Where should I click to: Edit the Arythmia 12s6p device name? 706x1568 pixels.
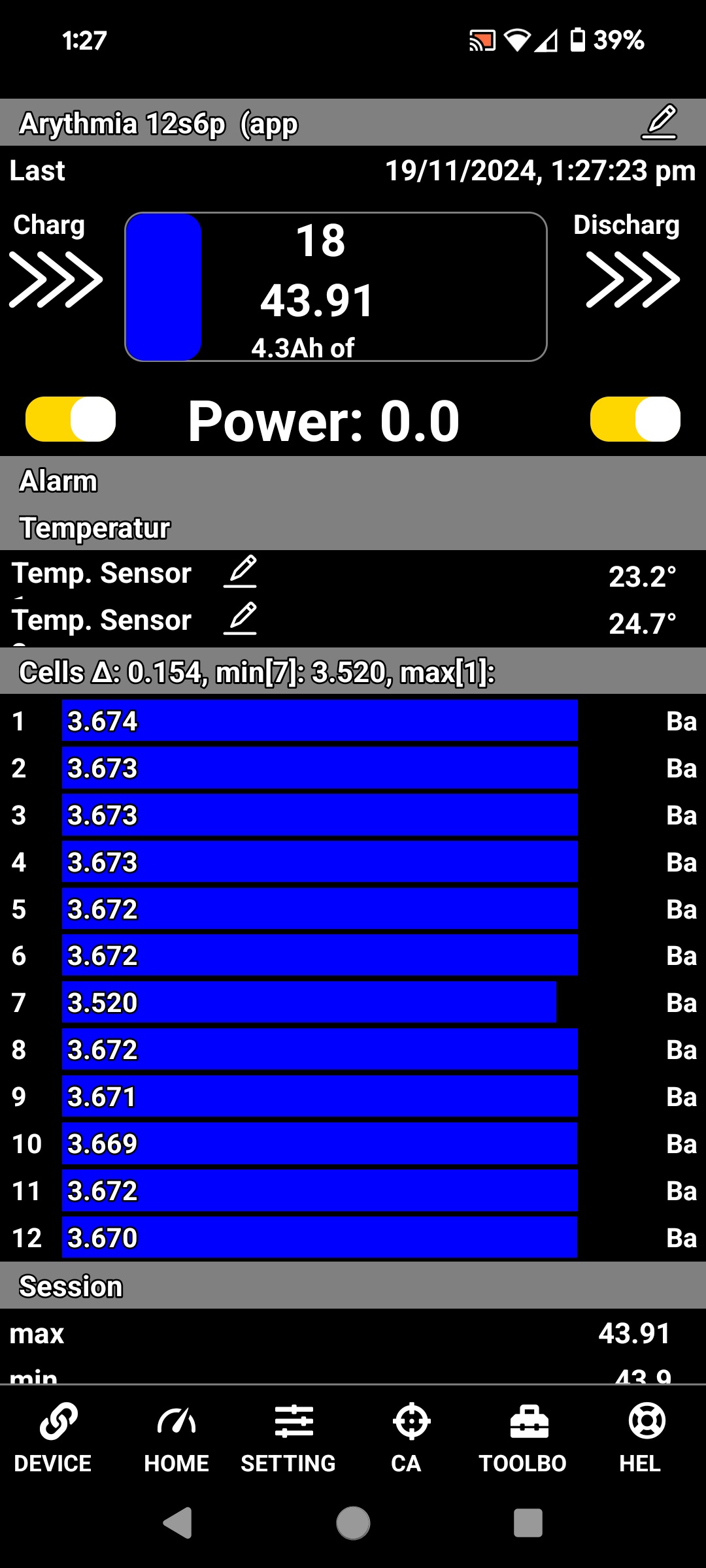click(x=659, y=122)
